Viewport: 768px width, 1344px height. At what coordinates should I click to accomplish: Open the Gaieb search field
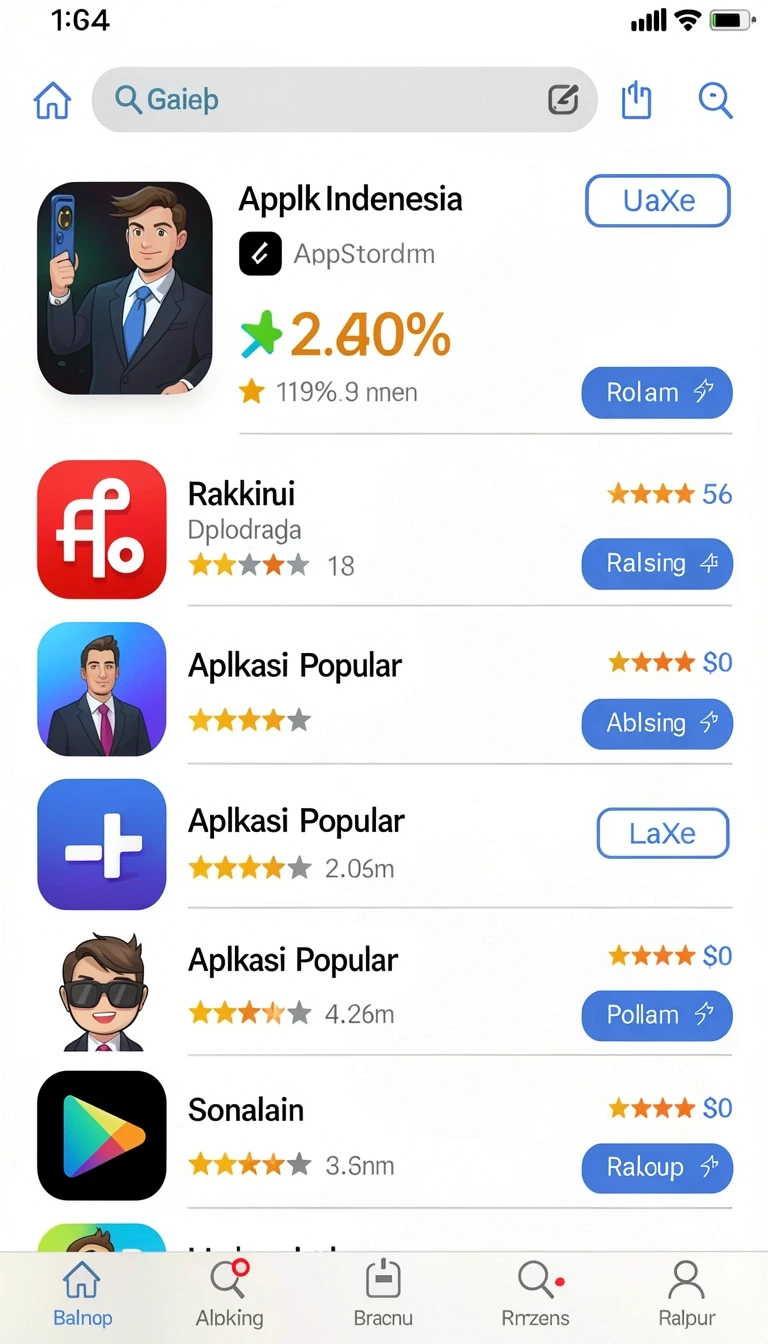point(344,100)
